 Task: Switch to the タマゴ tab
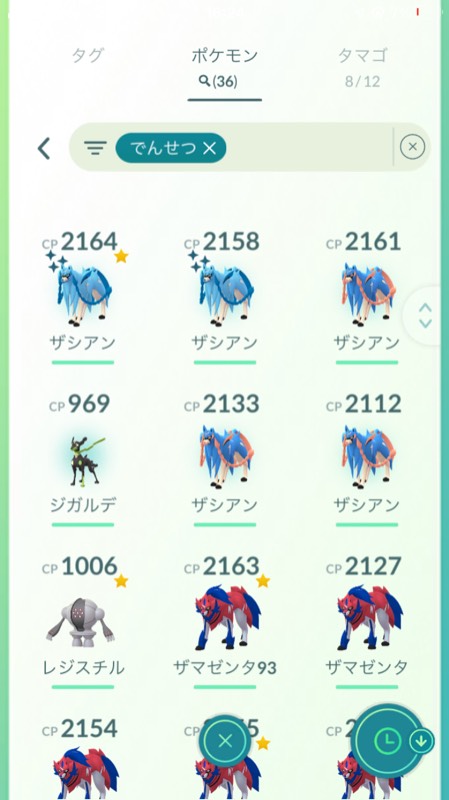pyautogui.click(x=362, y=66)
